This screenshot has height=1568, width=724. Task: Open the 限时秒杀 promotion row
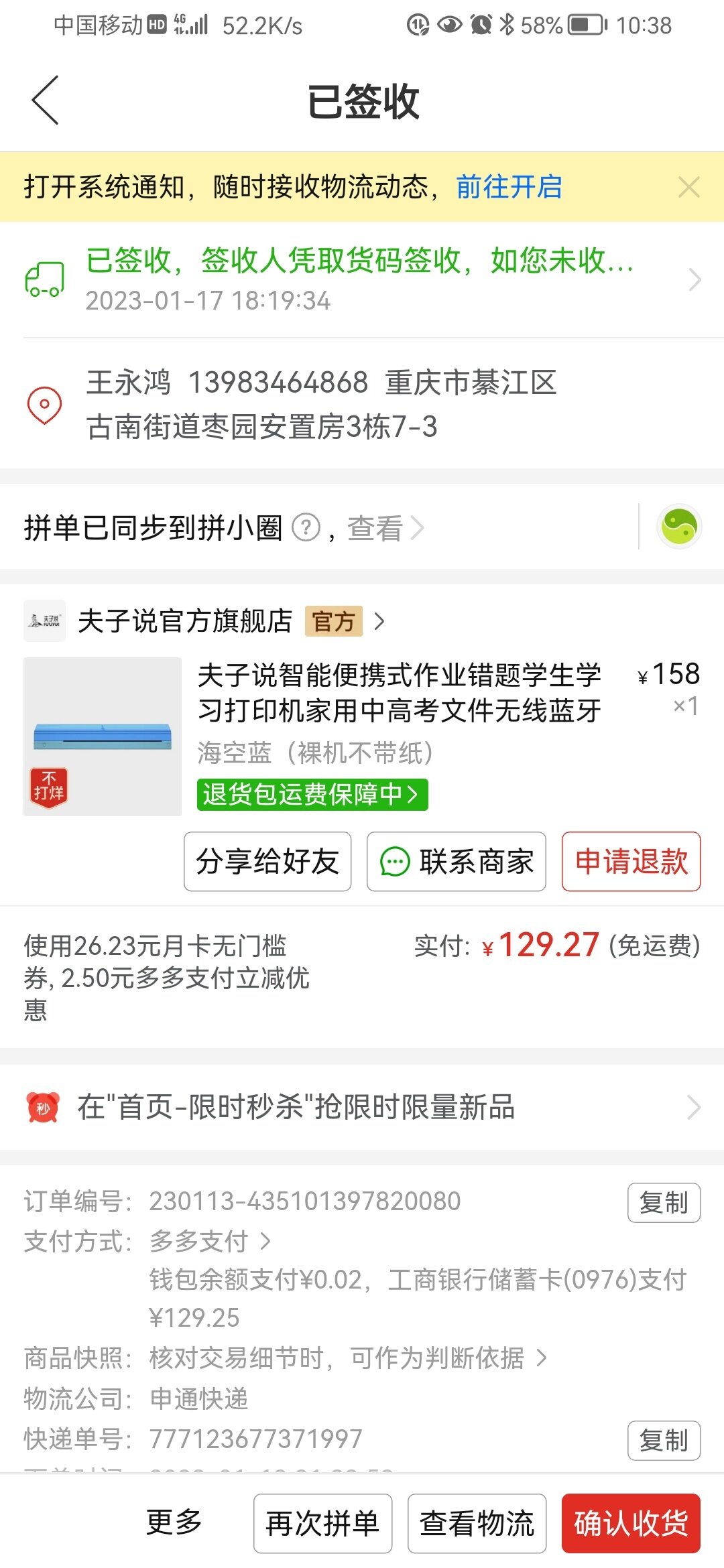click(362, 1107)
